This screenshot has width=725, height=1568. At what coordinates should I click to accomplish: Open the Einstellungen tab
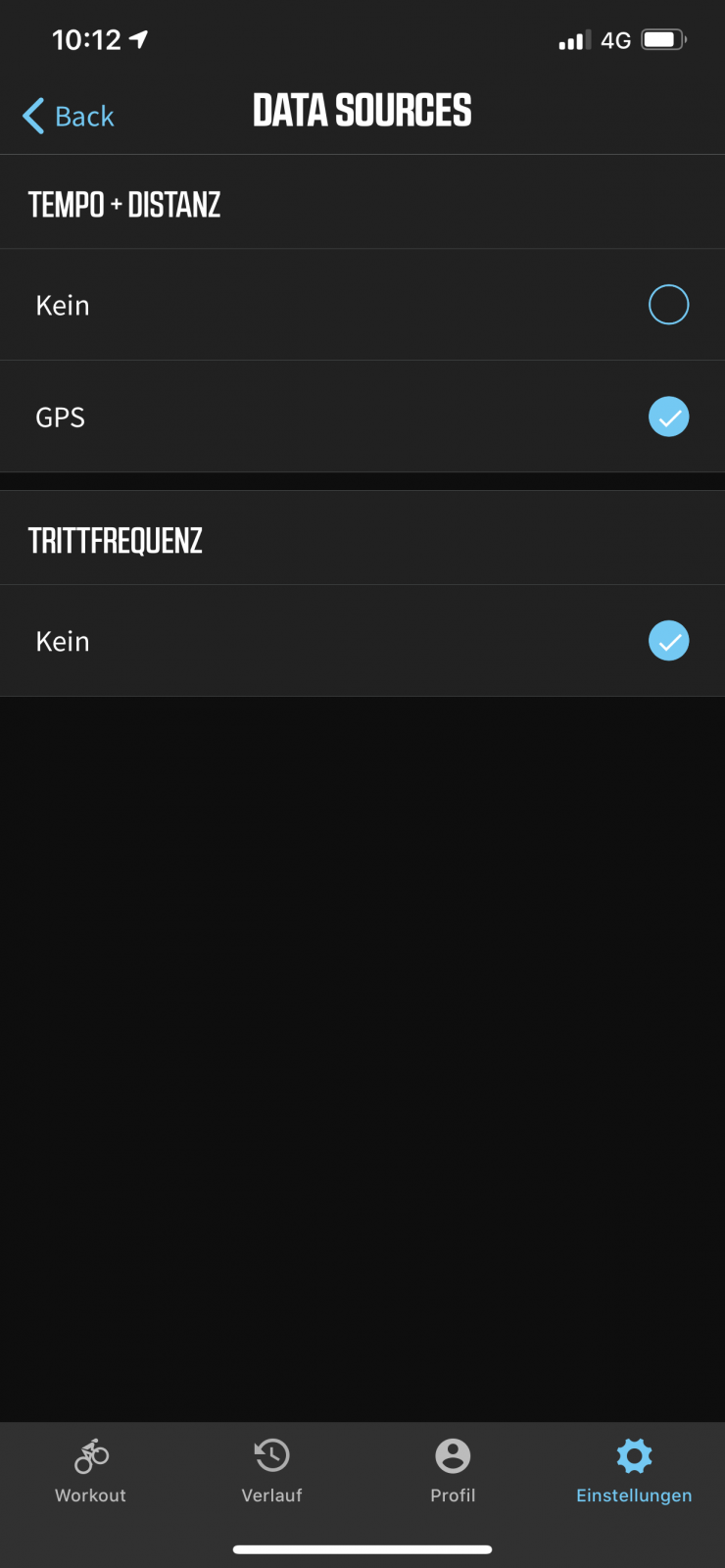pyautogui.click(x=634, y=1470)
